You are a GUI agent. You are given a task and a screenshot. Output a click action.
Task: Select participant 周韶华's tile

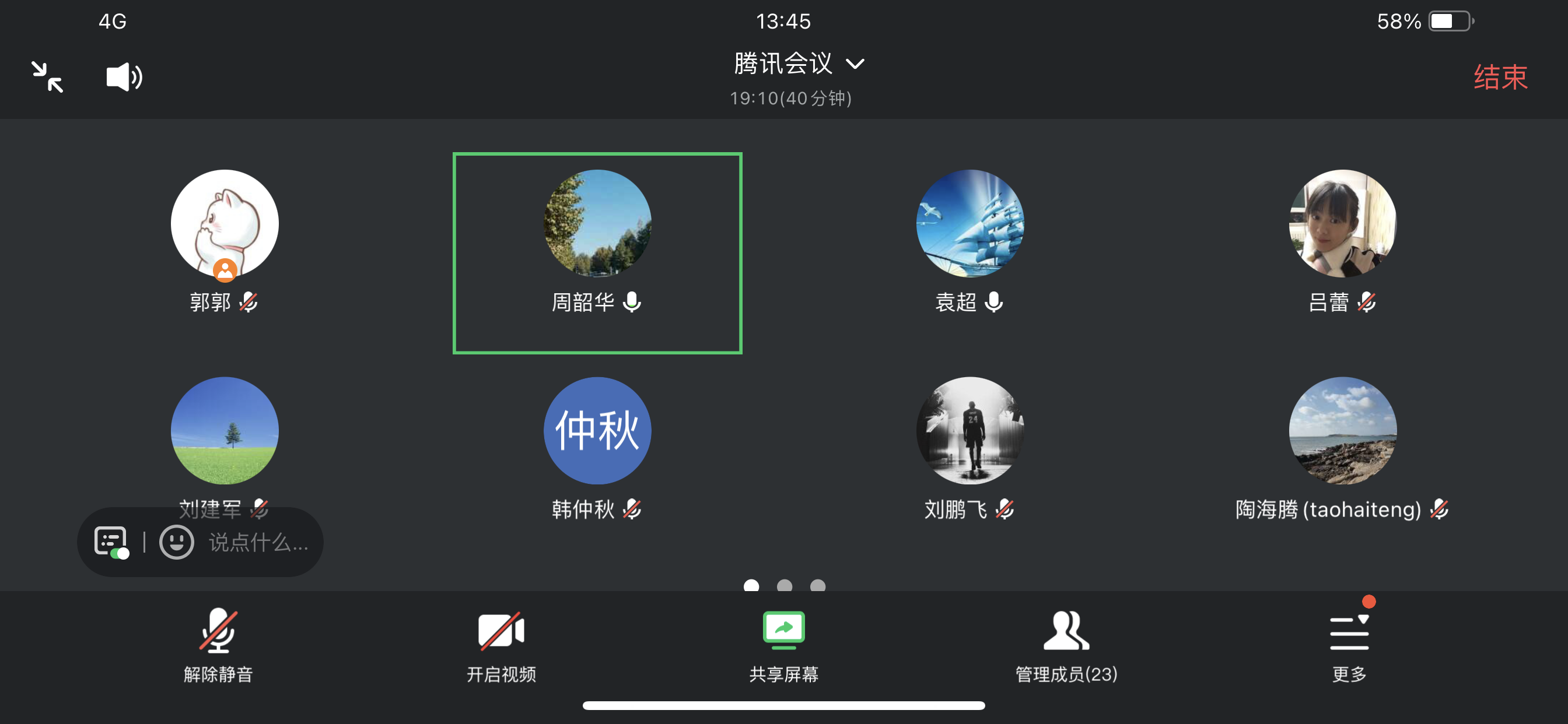click(597, 252)
